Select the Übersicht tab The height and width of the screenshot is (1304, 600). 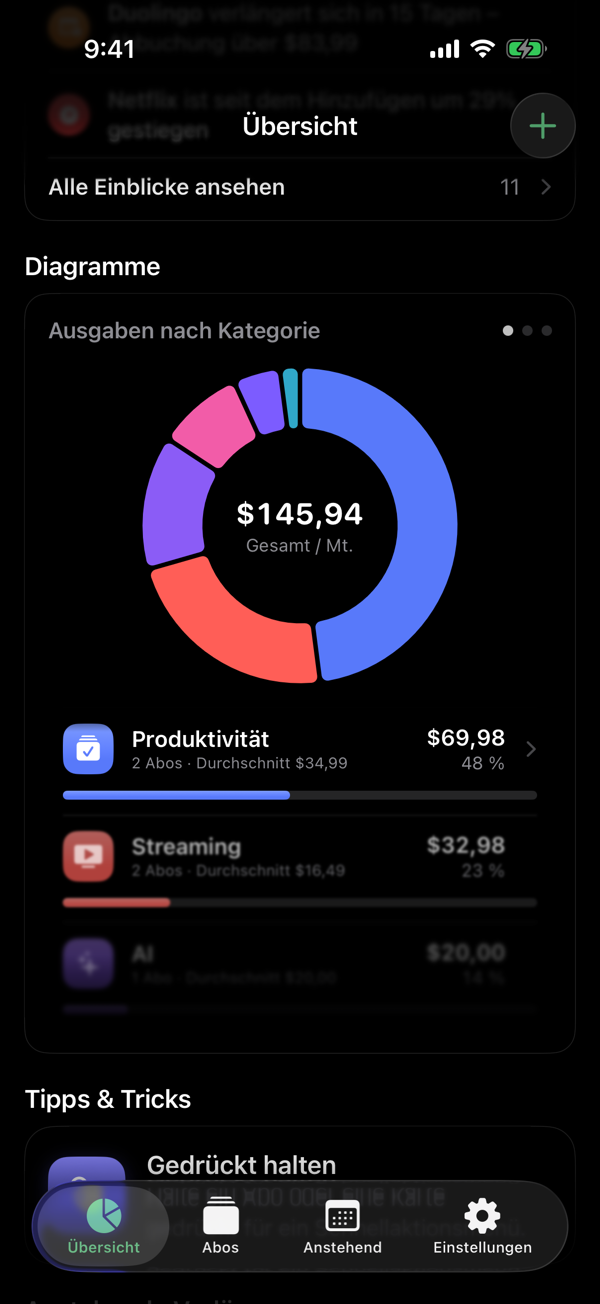[x=104, y=1226]
